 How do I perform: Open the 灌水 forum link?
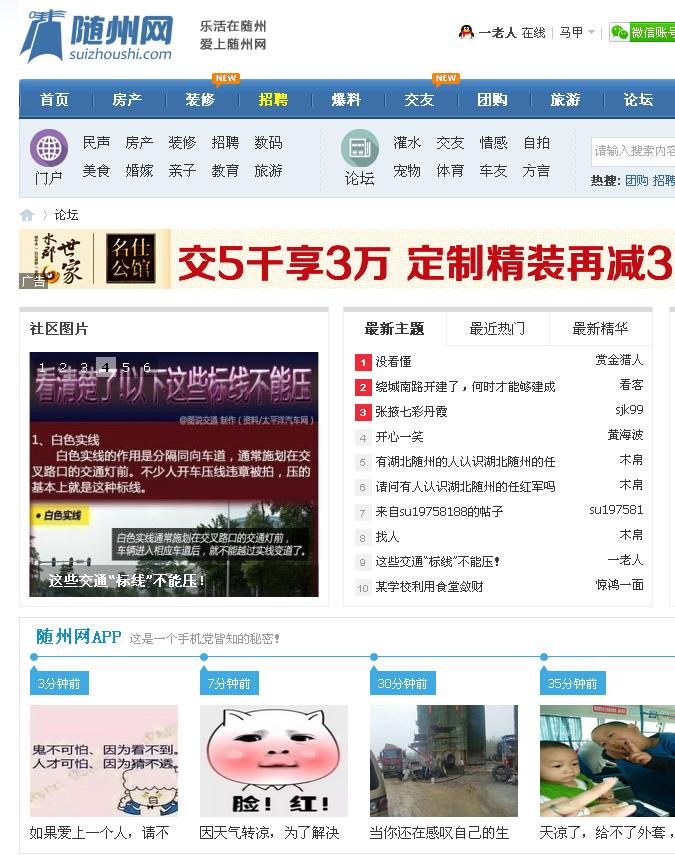pos(406,143)
